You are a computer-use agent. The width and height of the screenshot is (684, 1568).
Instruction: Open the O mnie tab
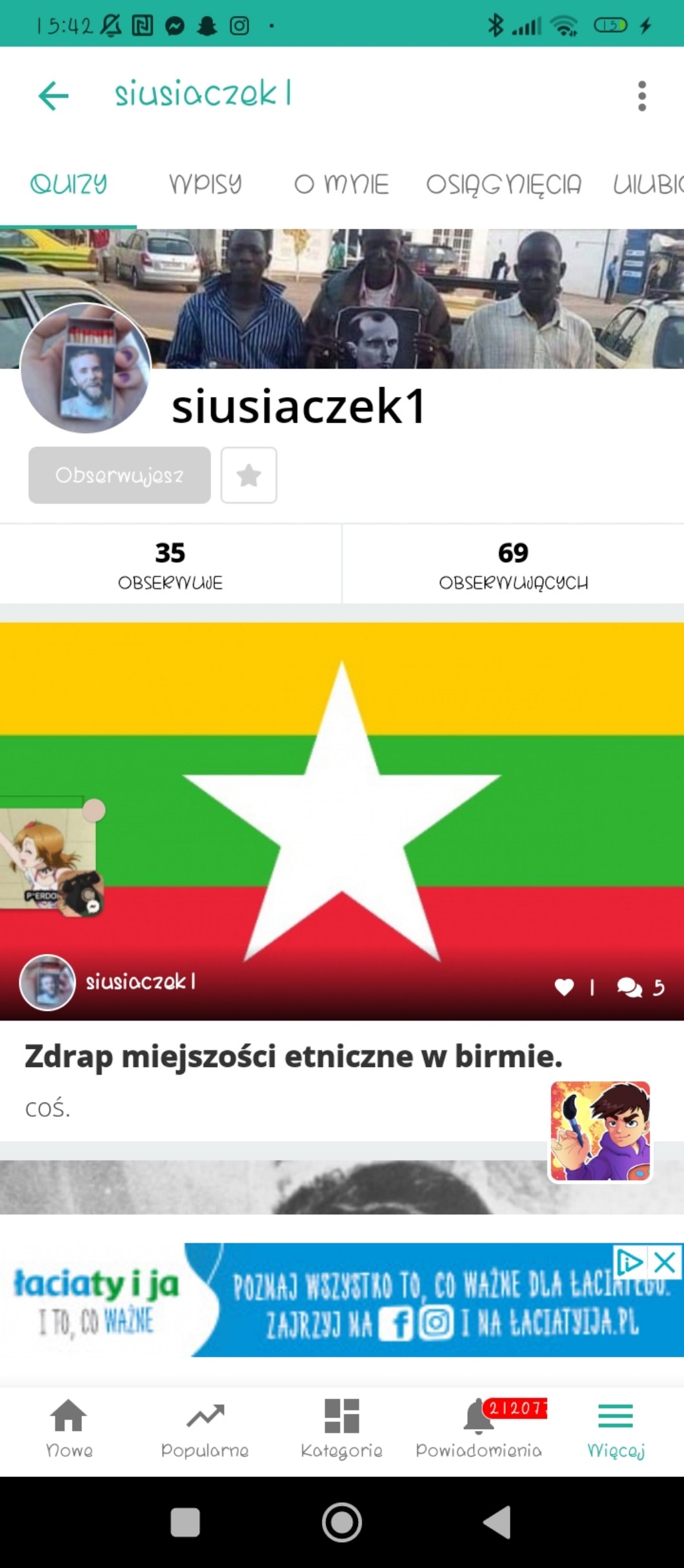point(341,185)
